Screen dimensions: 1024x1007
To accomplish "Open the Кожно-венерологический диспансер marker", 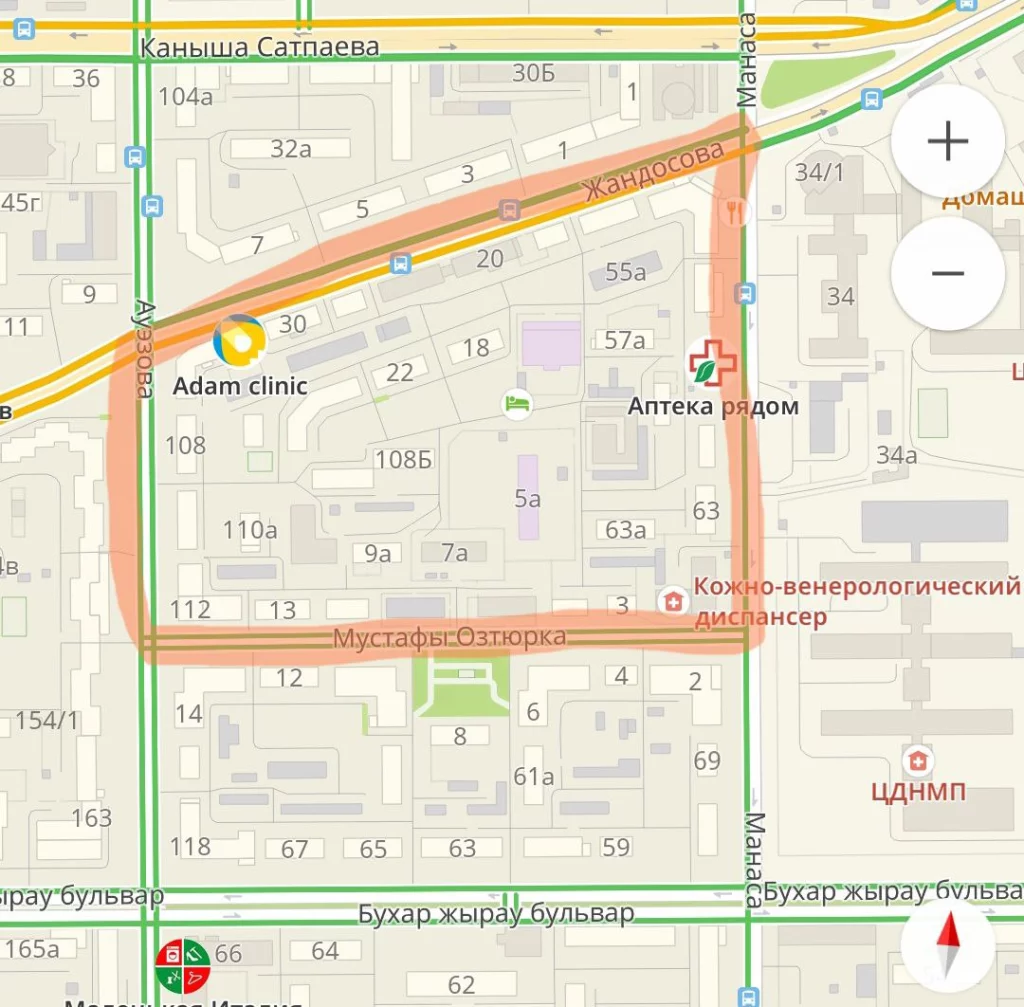I will (x=674, y=601).
